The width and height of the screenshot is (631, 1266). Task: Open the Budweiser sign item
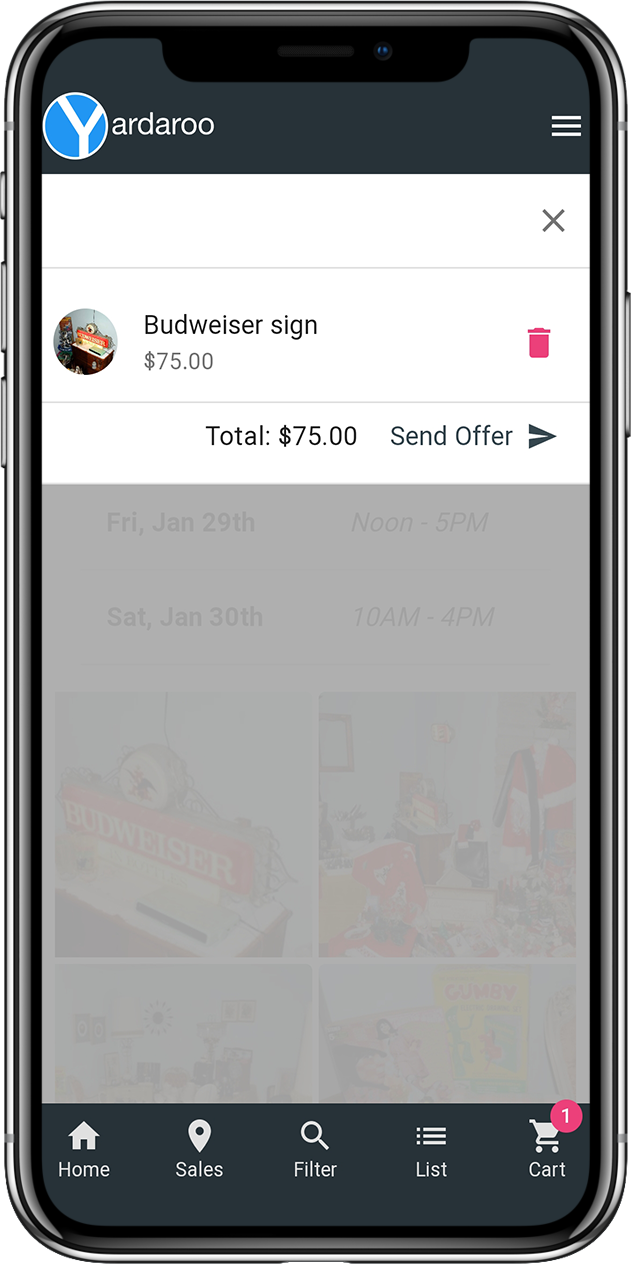tap(230, 326)
